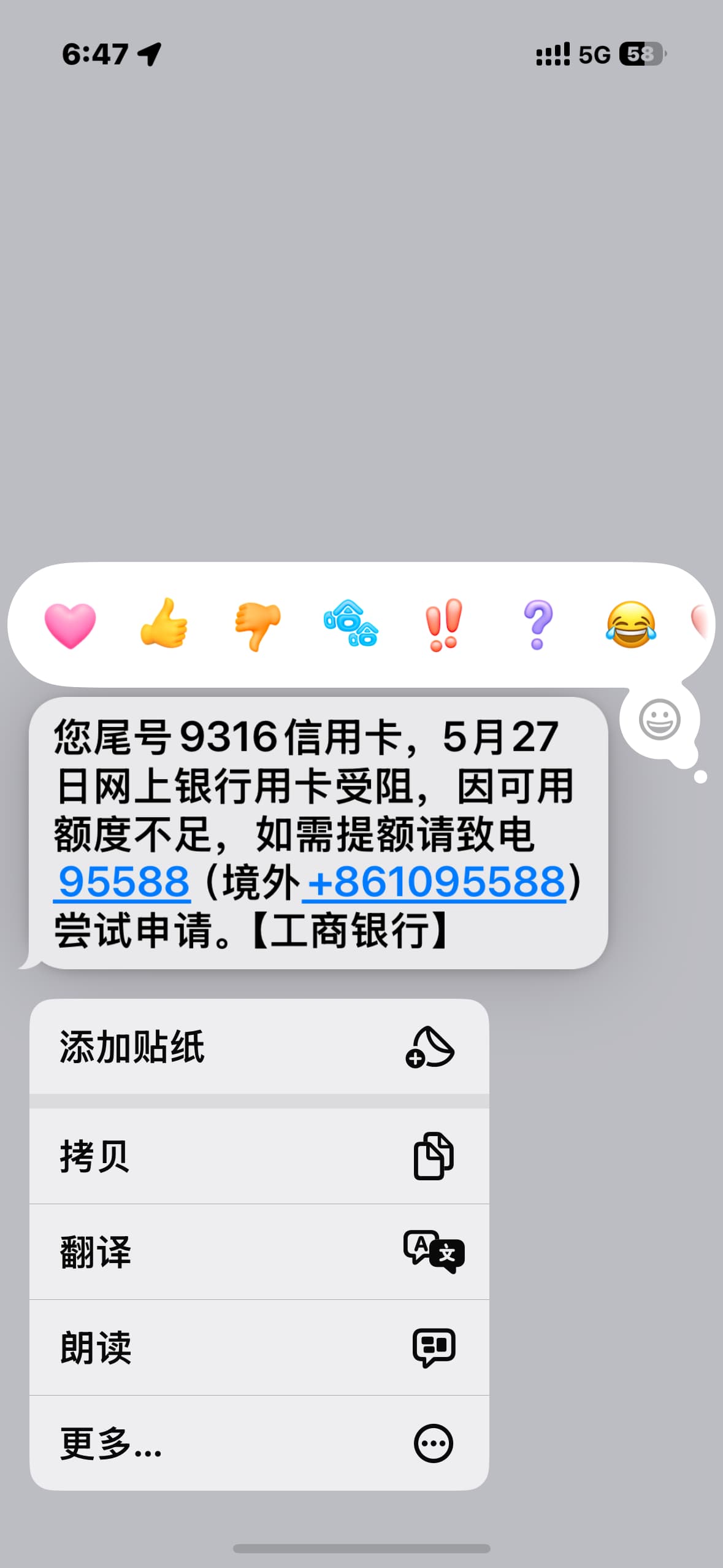The width and height of the screenshot is (723, 1568).
Task: Choose 朗读 to read message aloud
Action: [259, 1348]
